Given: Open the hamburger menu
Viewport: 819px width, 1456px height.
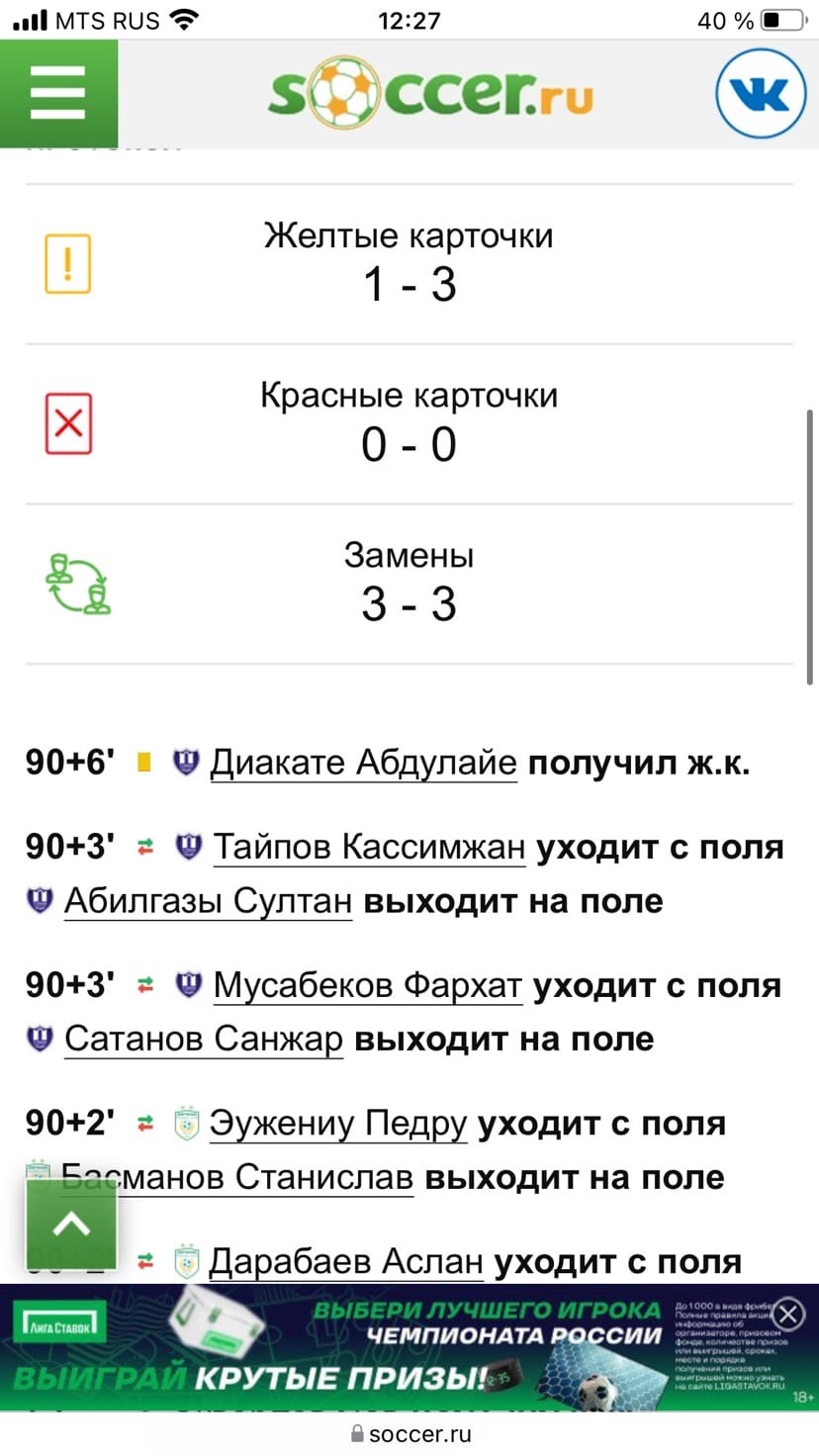Looking at the screenshot, I should (58, 94).
